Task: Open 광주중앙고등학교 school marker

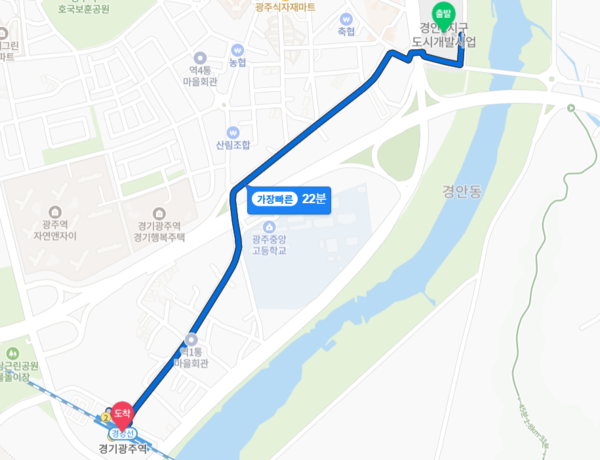Action: [x=268, y=226]
